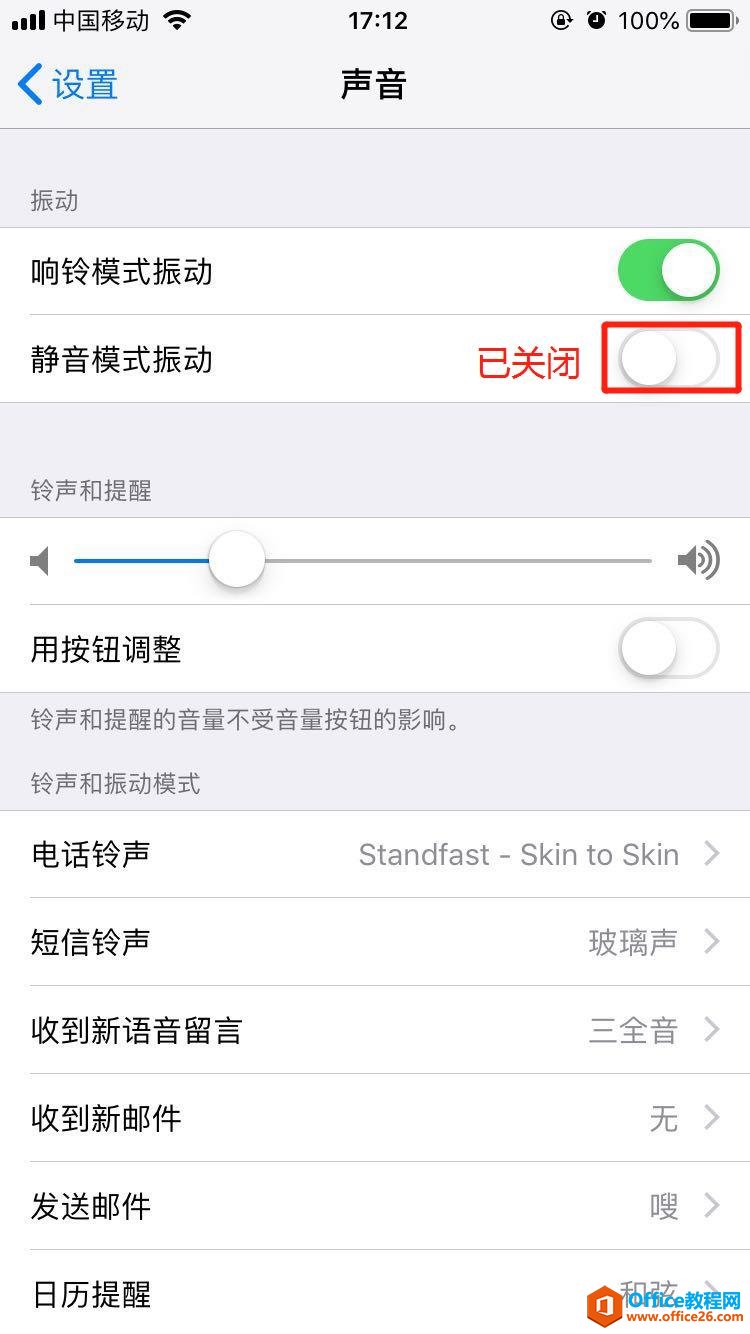
Task: Open 日历提醒 sound options
Action: pos(300,1294)
